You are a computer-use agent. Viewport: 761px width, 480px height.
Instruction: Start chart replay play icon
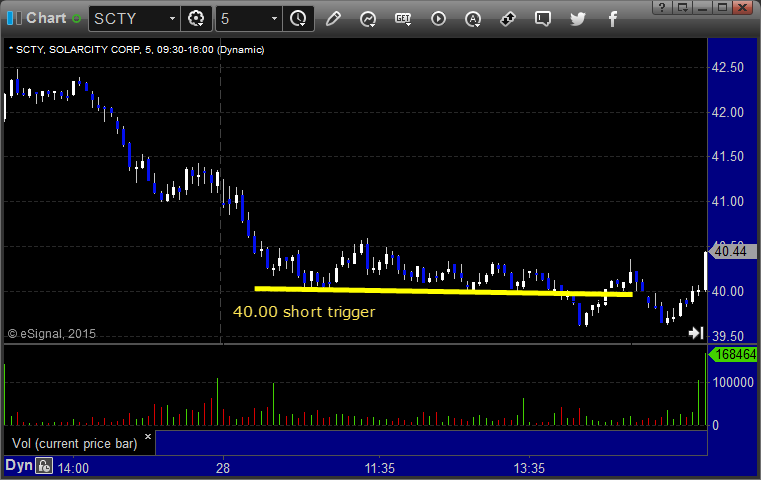(x=438, y=18)
